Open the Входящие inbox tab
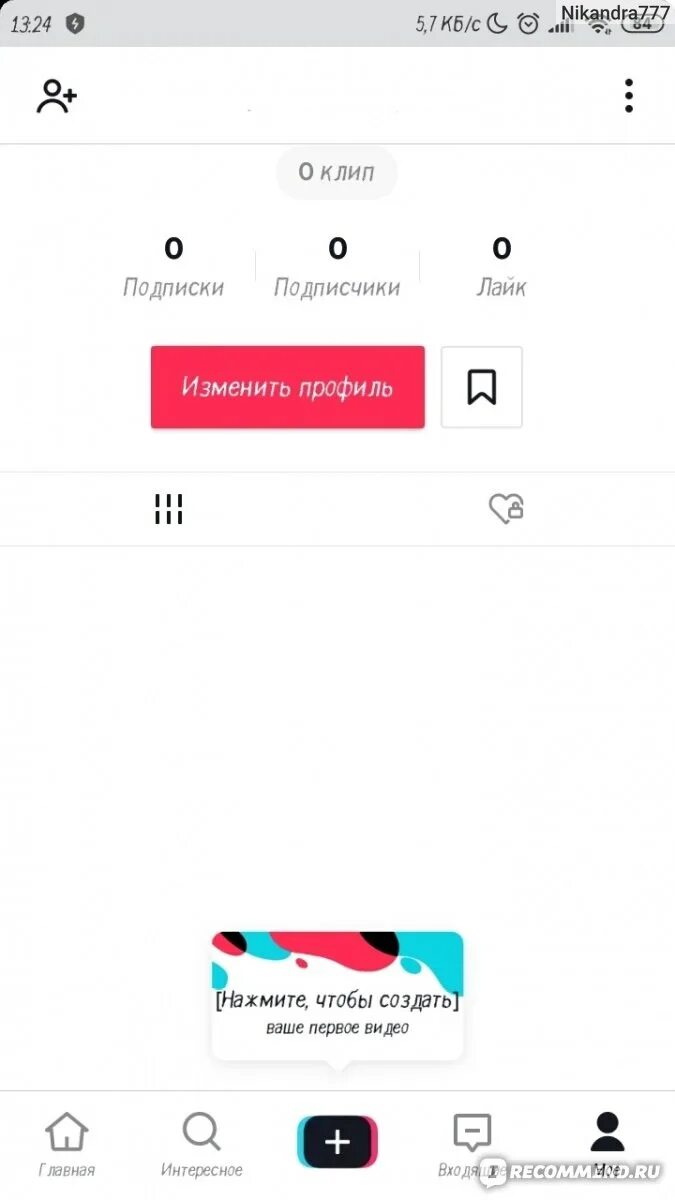This screenshot has width=675, height=1200. [472, 1146]
